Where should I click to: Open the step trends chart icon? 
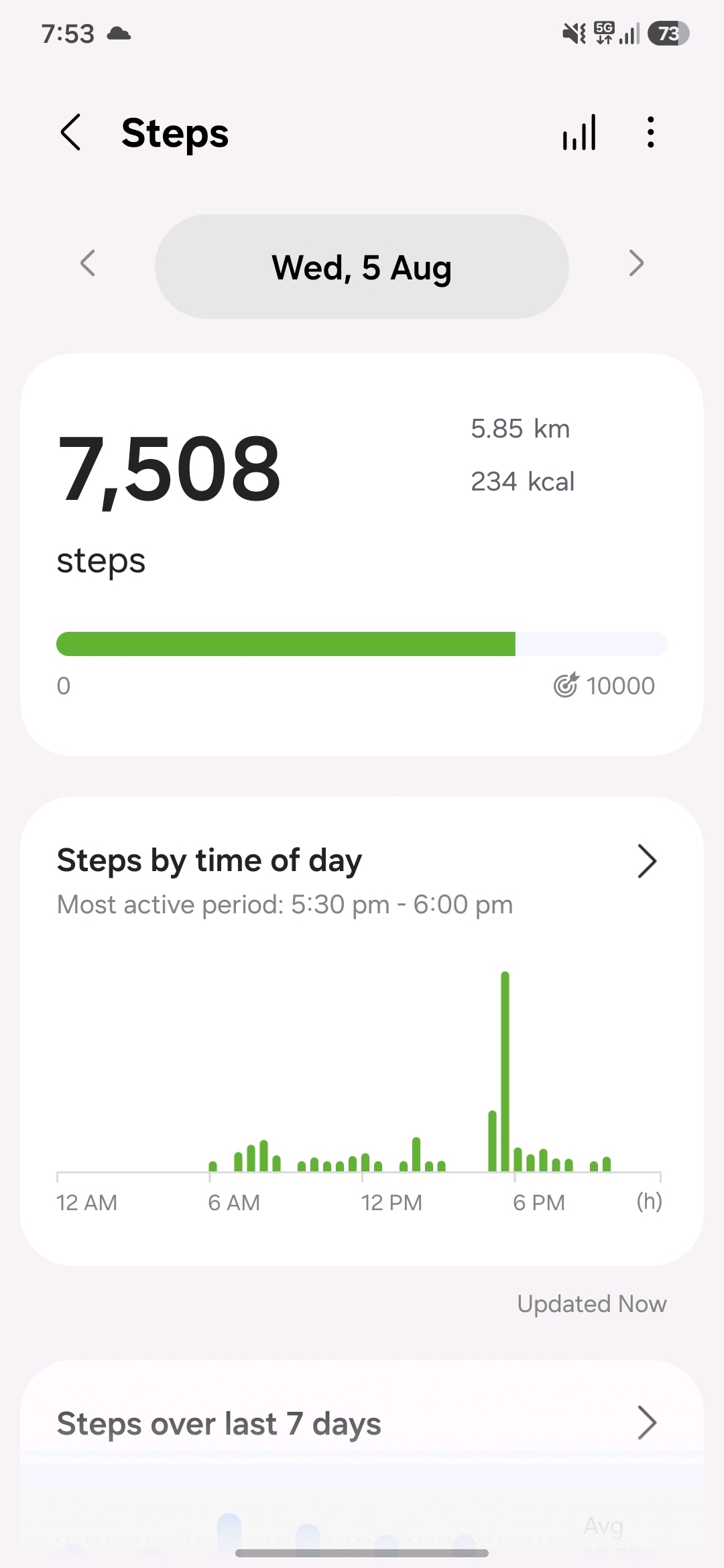pyautogui.click(x=580, y=132)
